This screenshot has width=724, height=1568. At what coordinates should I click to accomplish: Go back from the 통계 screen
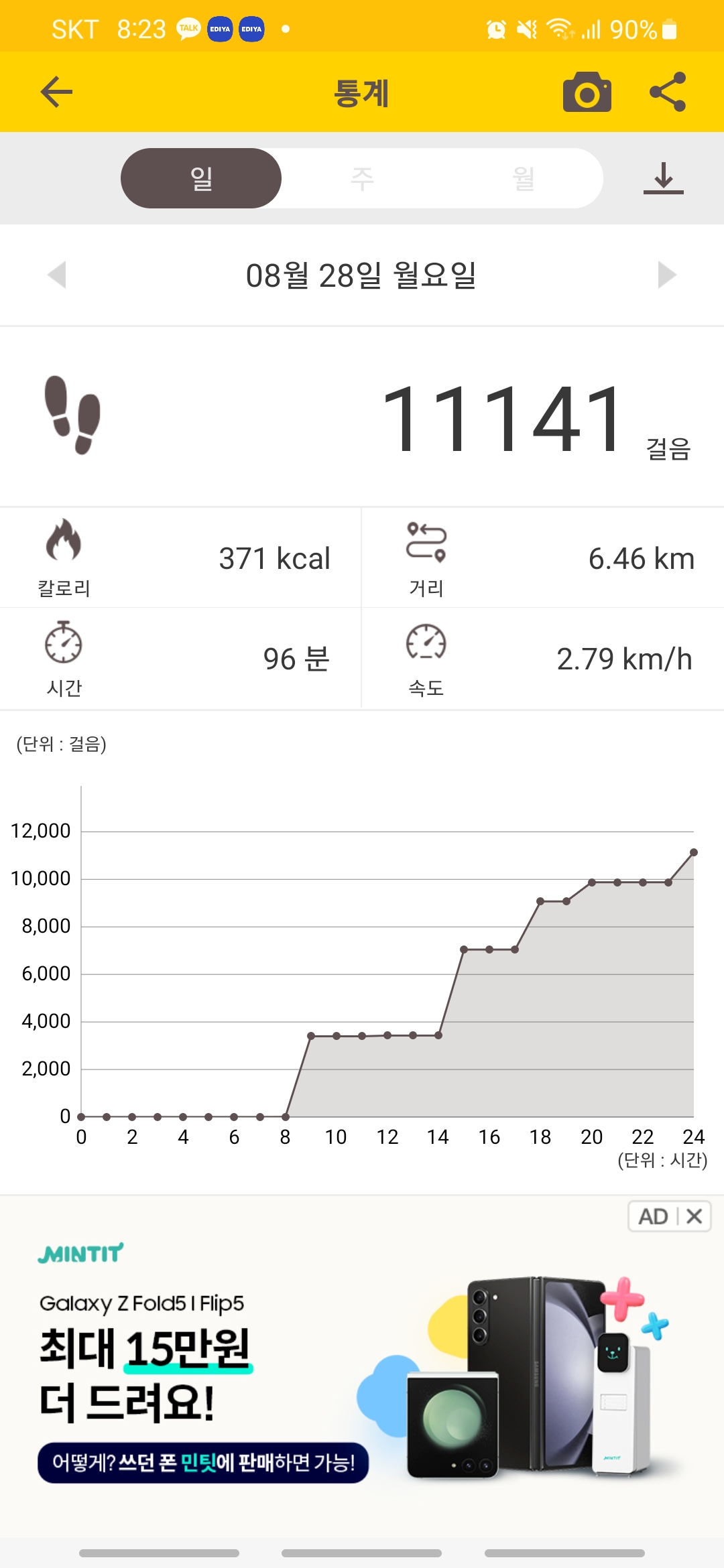point(56,92)
